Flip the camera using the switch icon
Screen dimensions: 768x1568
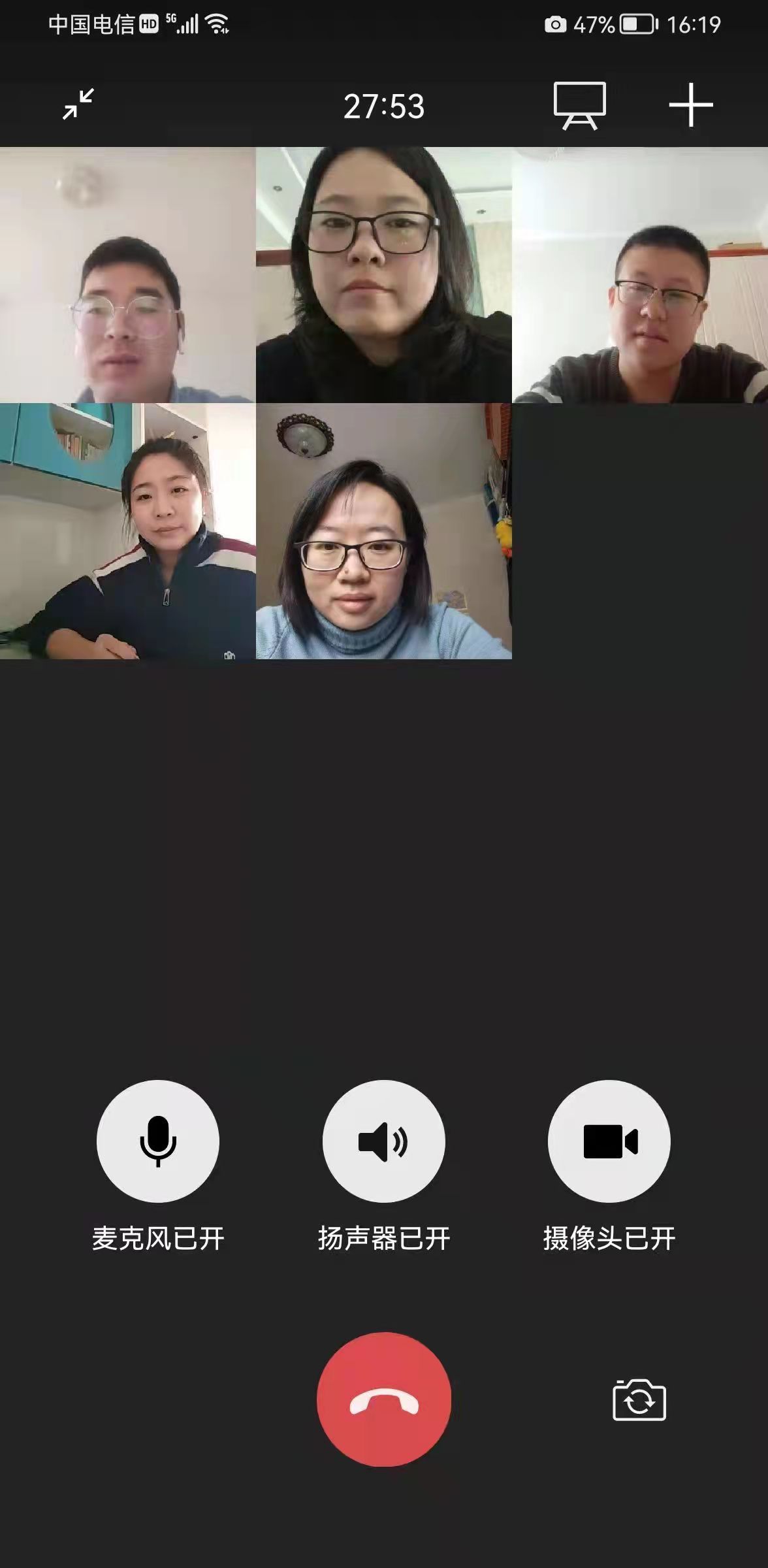pos(639,1400)
